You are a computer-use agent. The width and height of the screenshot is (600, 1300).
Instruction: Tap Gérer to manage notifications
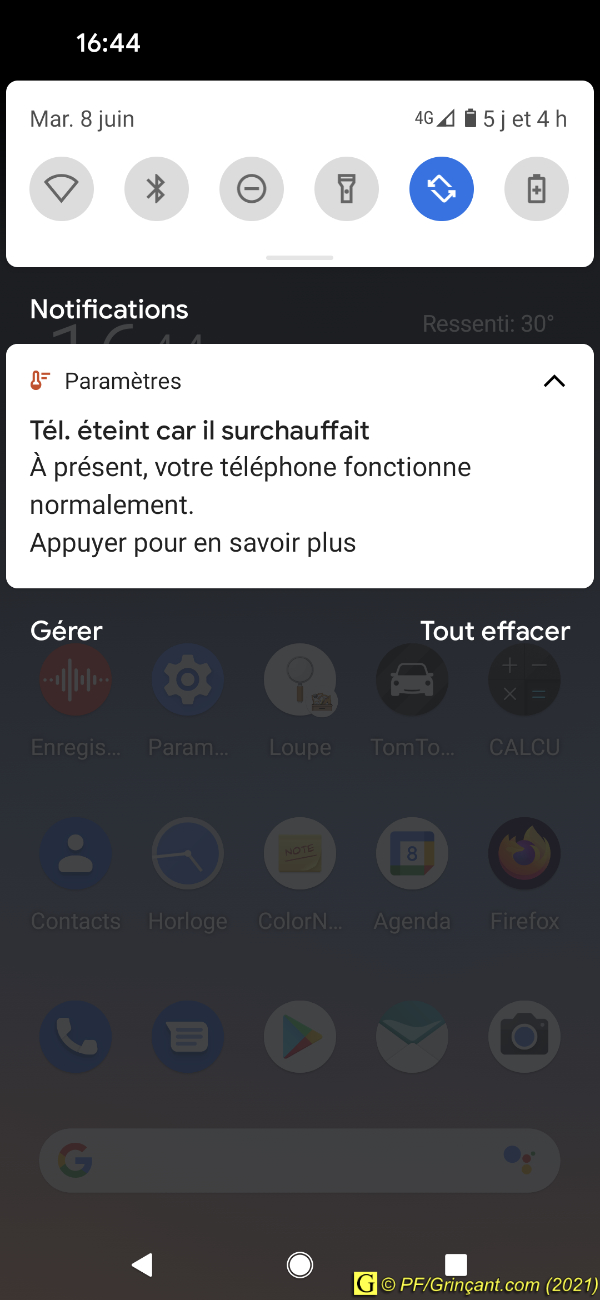point(66,631)
